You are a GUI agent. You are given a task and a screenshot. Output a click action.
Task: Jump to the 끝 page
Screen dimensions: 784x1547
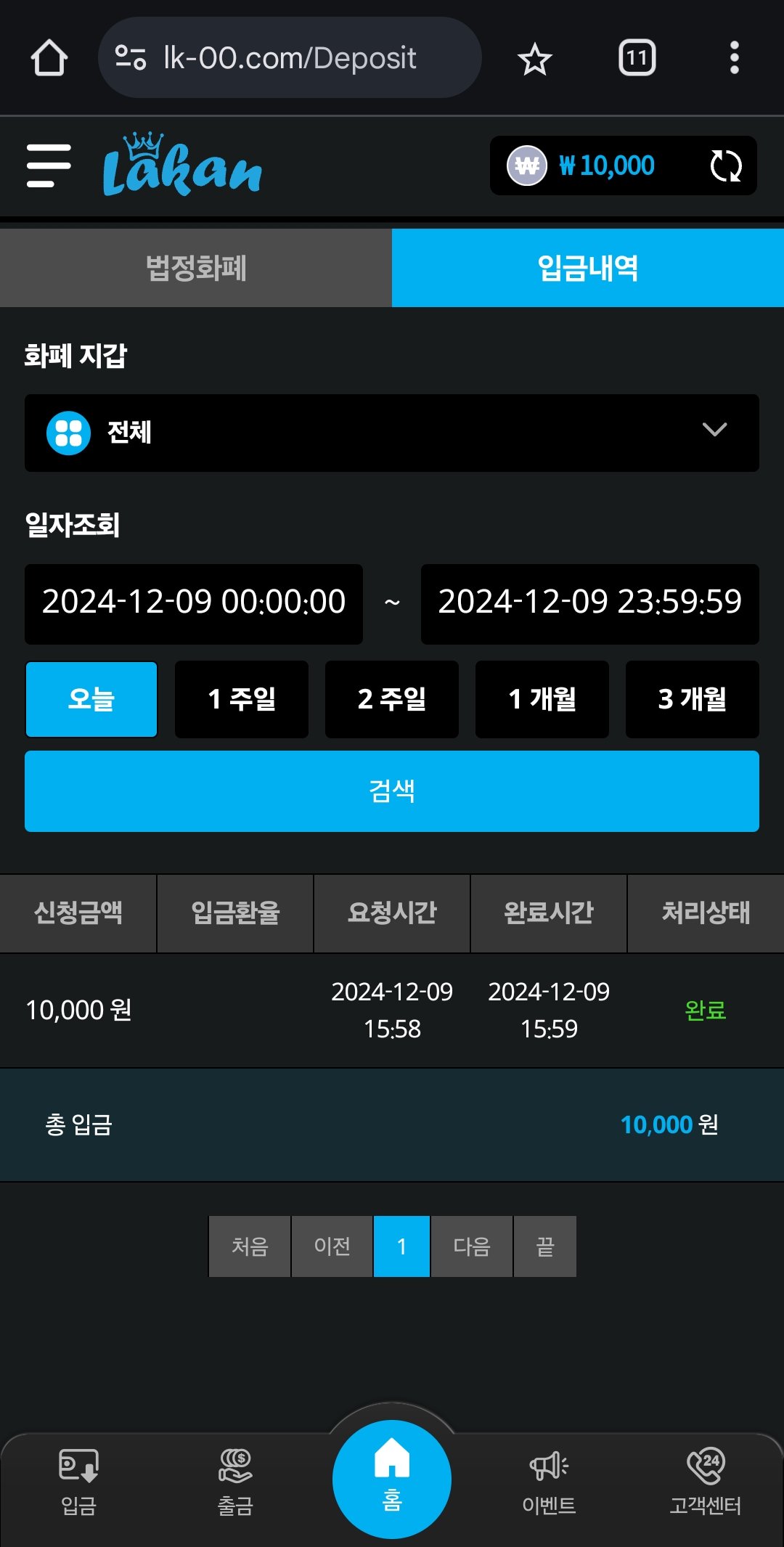tap(545, 1246)
